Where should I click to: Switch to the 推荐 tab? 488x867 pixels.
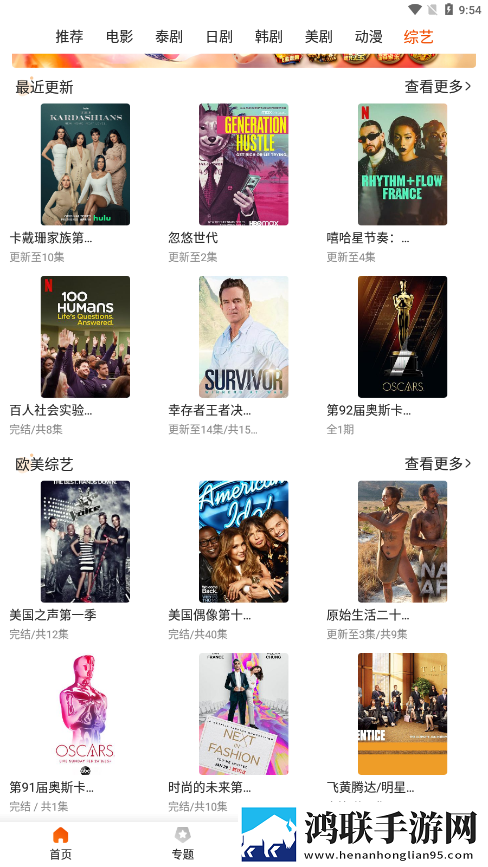tap(69, 37)
